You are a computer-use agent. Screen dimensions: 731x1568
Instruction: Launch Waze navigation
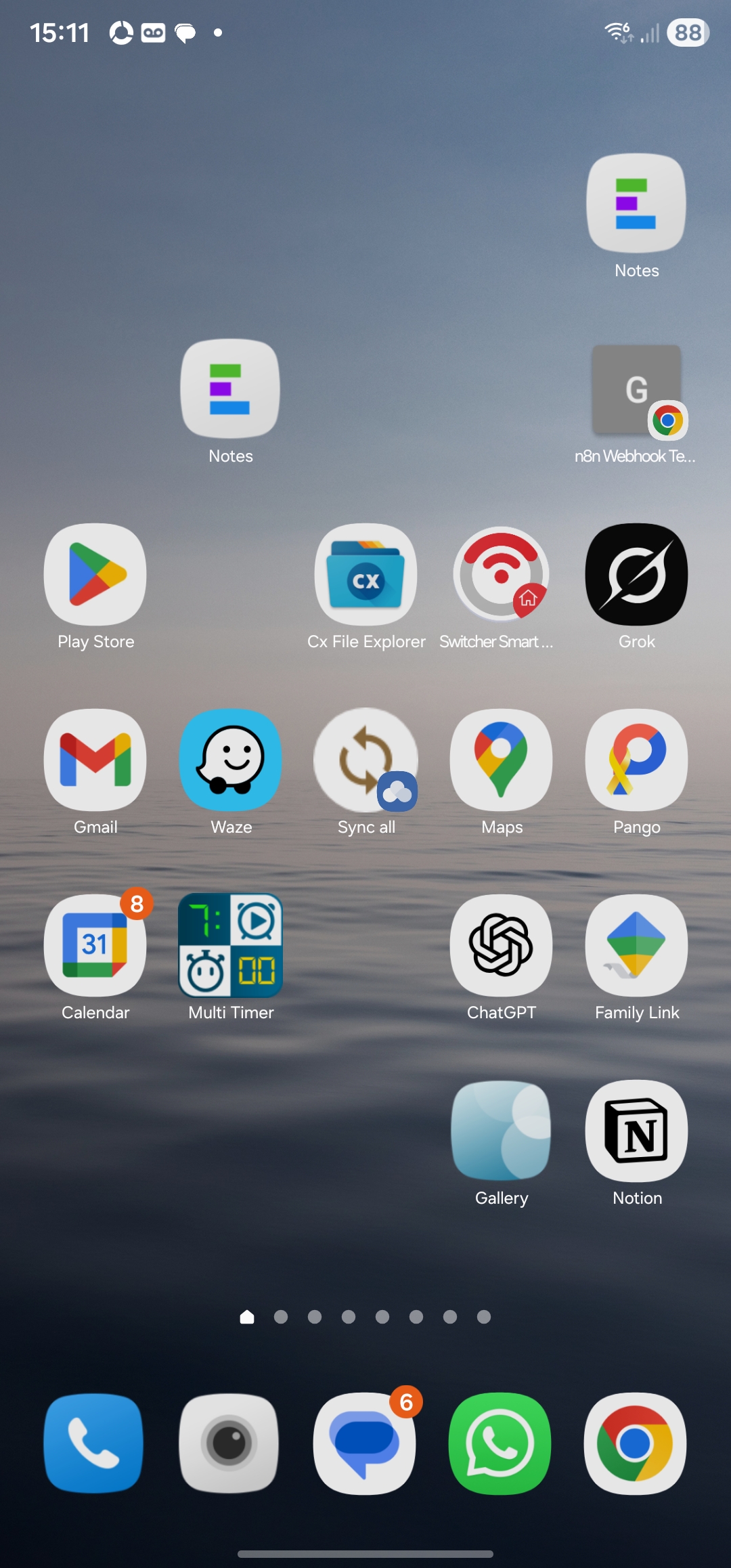(230, 760)
